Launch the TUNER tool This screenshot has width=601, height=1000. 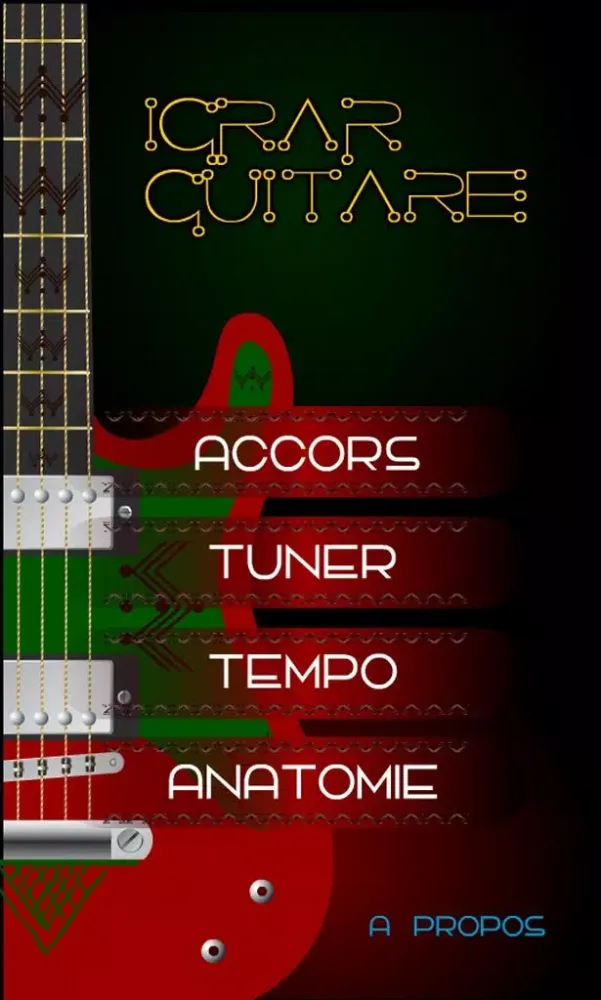pyautogui.click(x=307, y=562)
